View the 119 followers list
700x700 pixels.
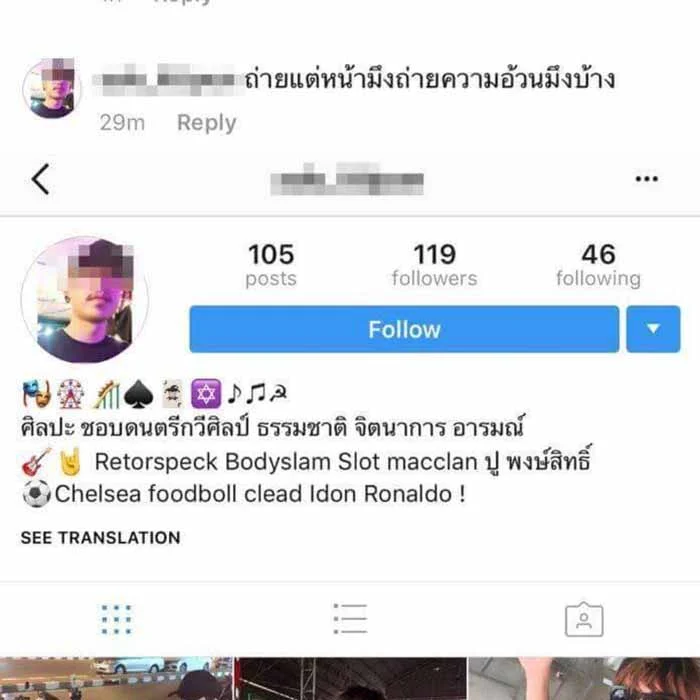coord(434,265)
